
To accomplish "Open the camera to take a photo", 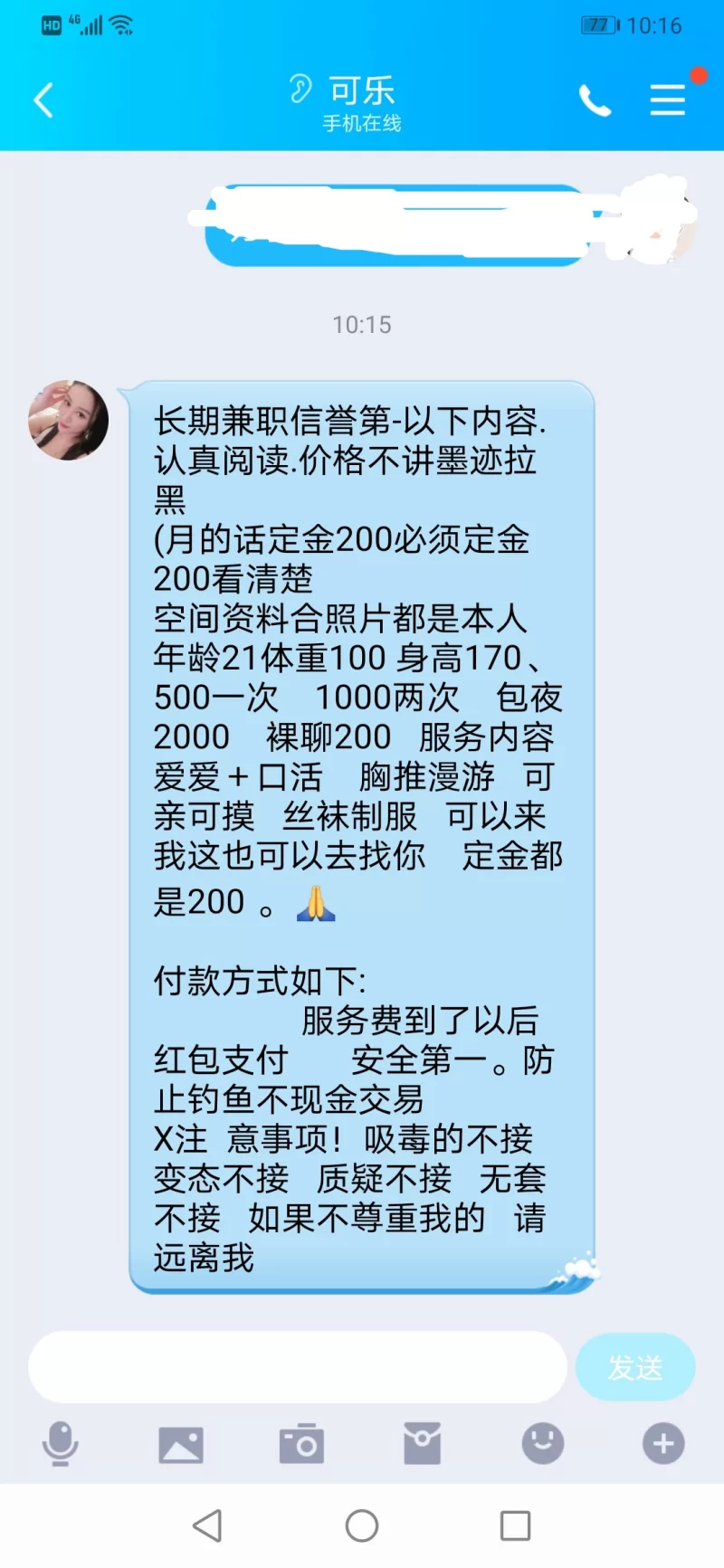I will tap(301, 1444).
